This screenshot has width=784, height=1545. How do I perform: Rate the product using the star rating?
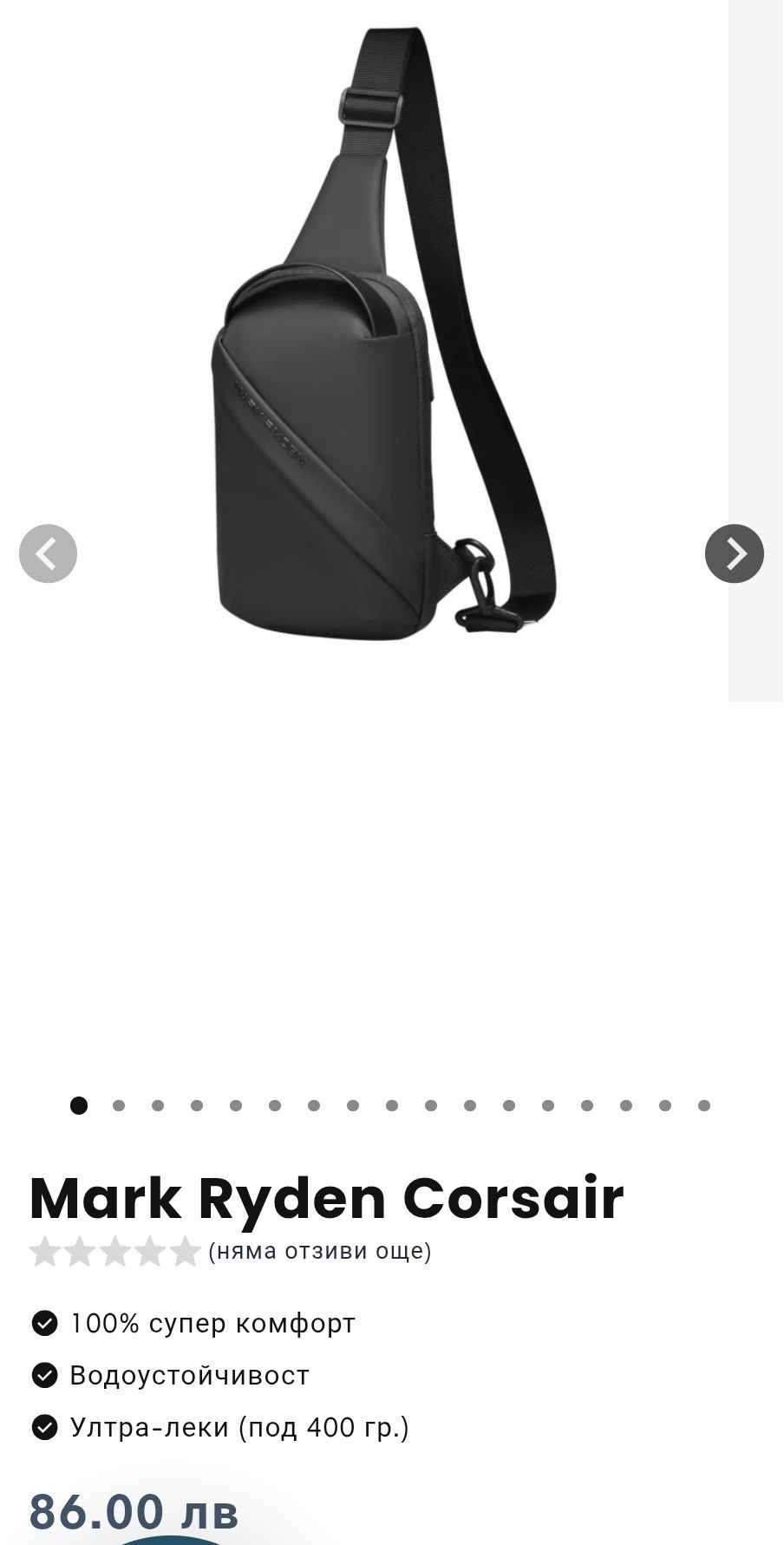tap(114, 1252)
